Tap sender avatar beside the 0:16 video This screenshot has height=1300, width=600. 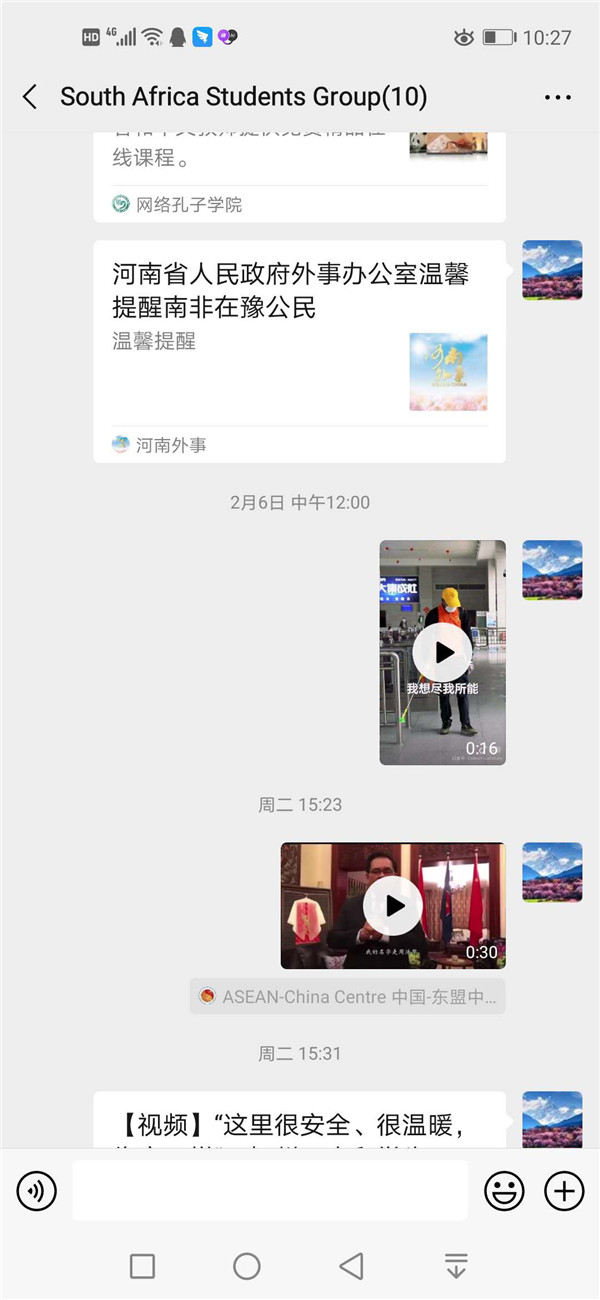coord(552,570)
